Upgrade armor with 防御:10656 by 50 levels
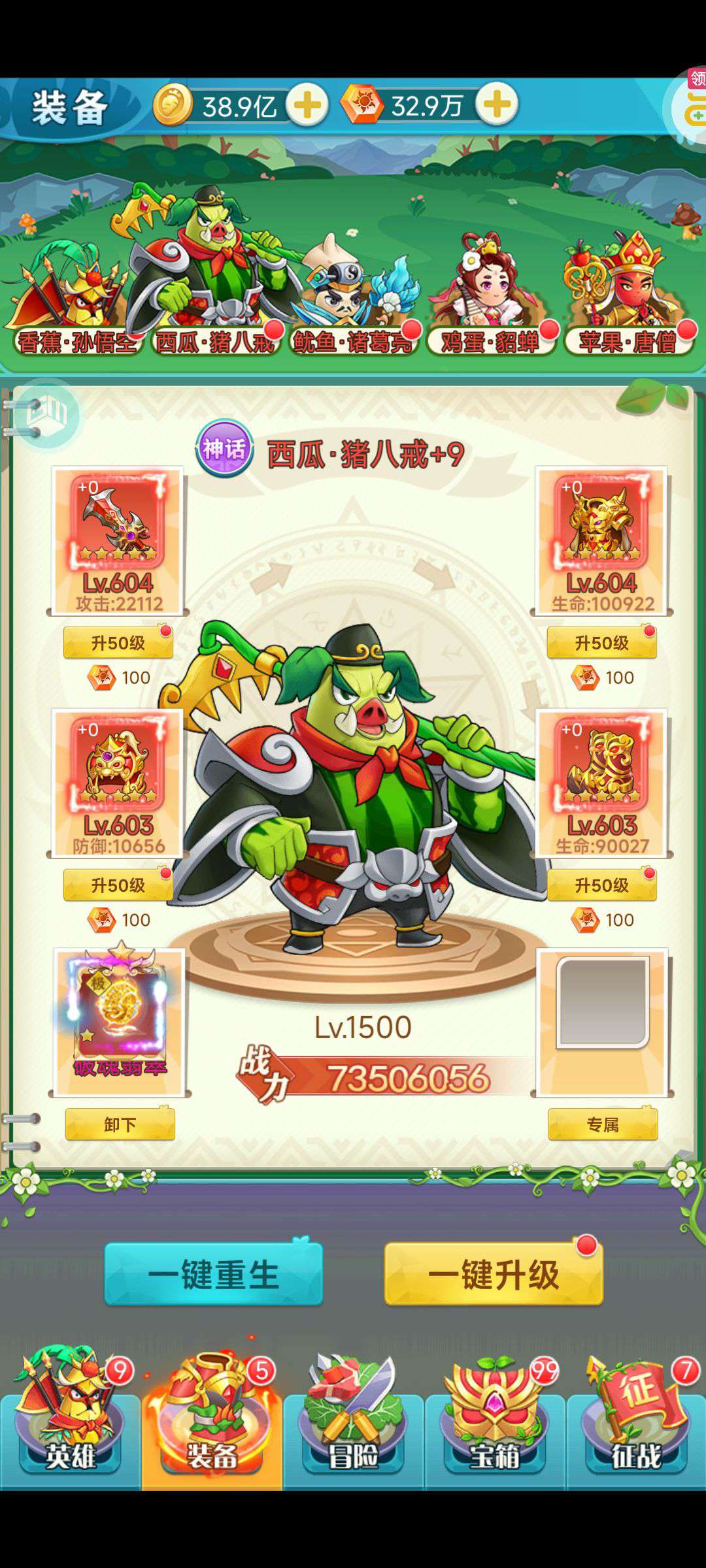 [118, 885]
